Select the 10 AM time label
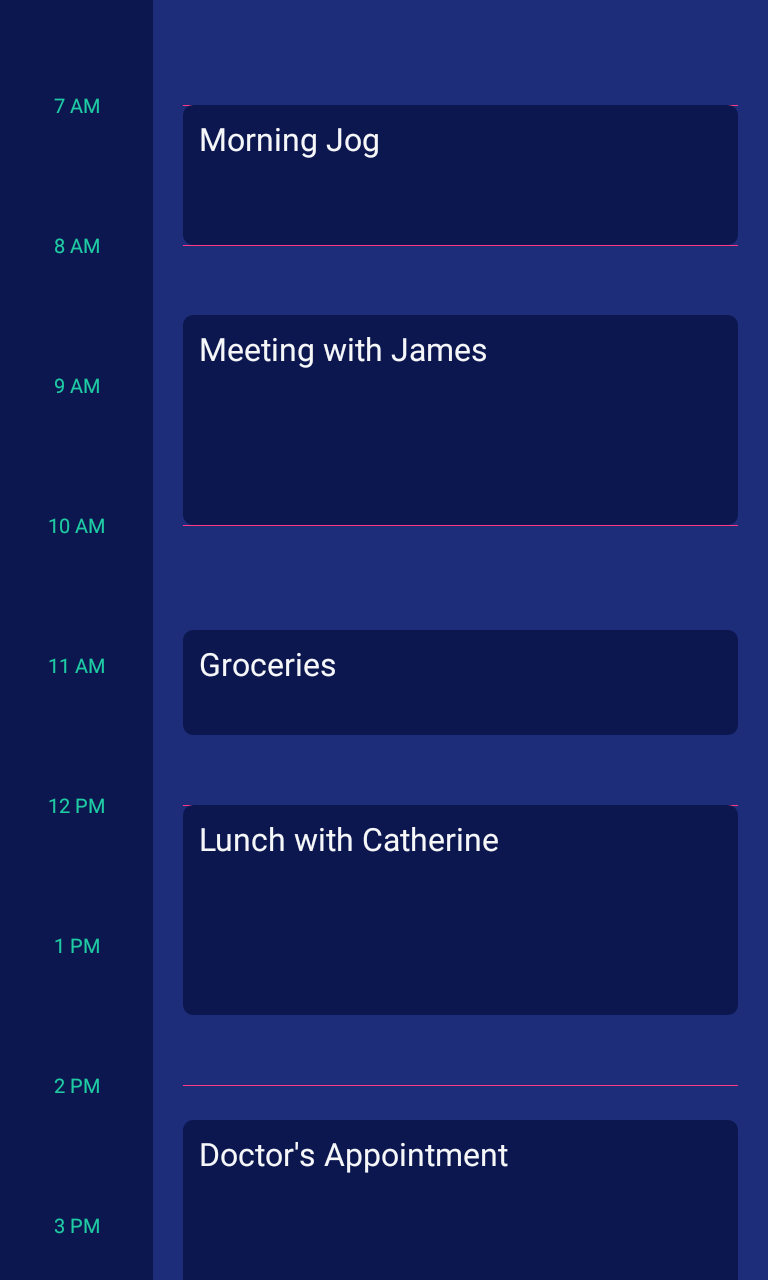 point(77,526)
